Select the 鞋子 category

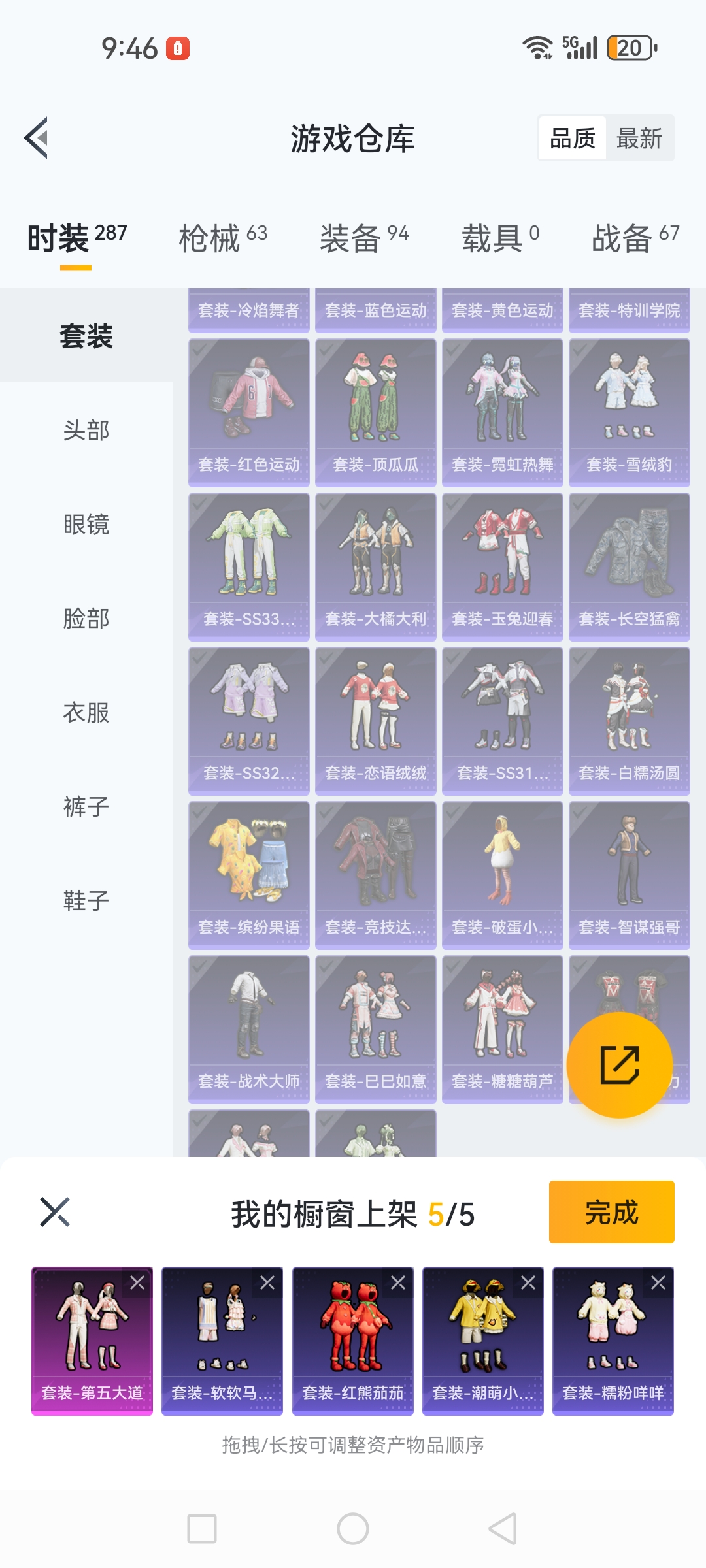pos(86,900)
